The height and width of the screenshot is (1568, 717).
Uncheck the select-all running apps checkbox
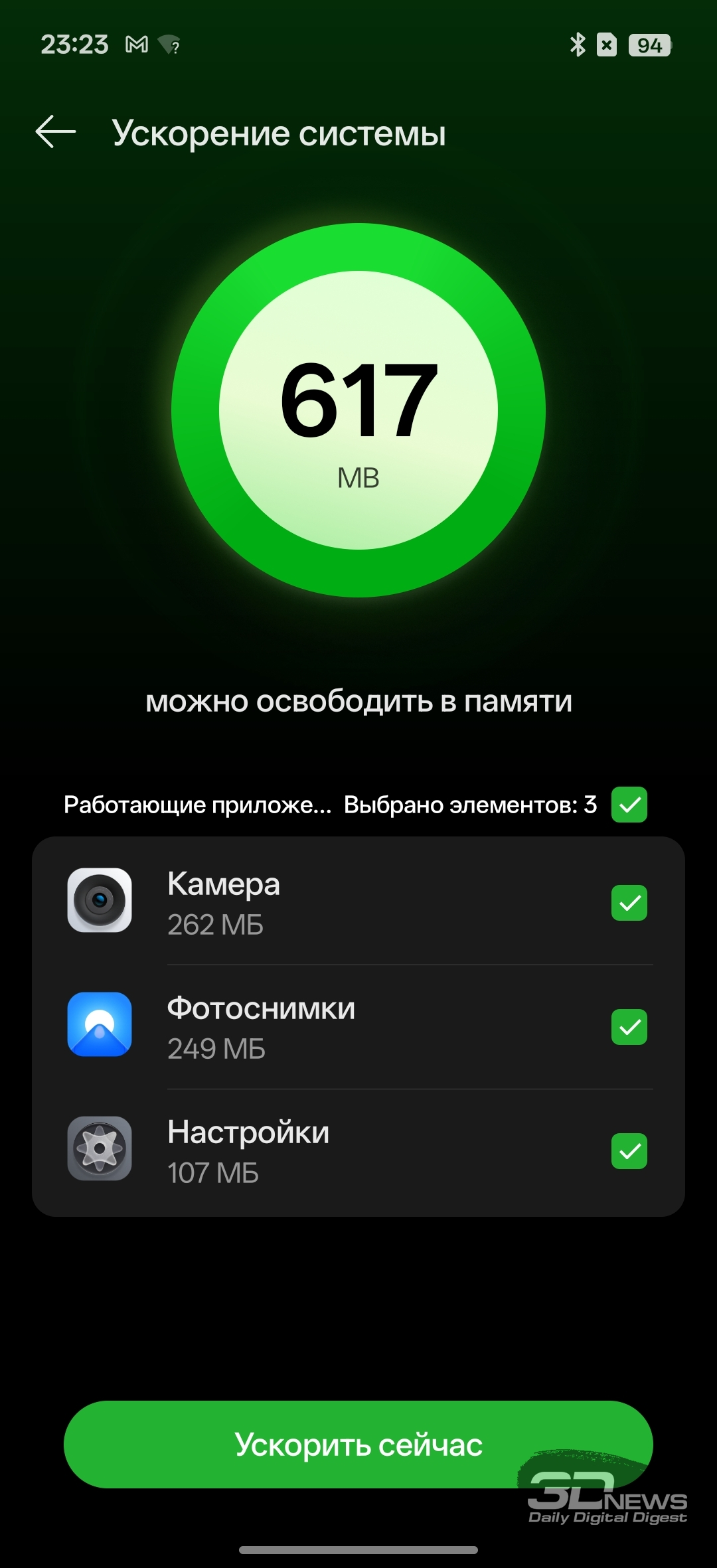[x=629, y=805]
